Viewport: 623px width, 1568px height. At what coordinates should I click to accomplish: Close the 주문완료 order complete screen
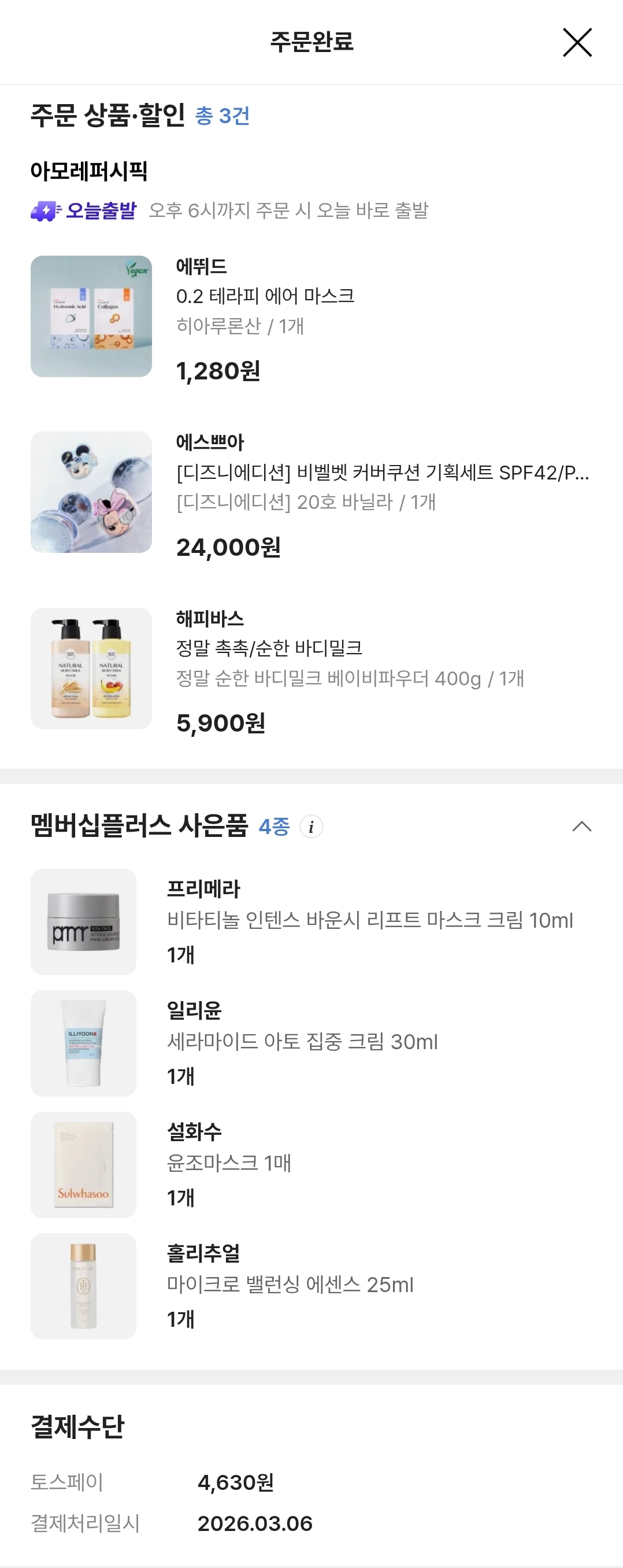(x=577, y=43)
